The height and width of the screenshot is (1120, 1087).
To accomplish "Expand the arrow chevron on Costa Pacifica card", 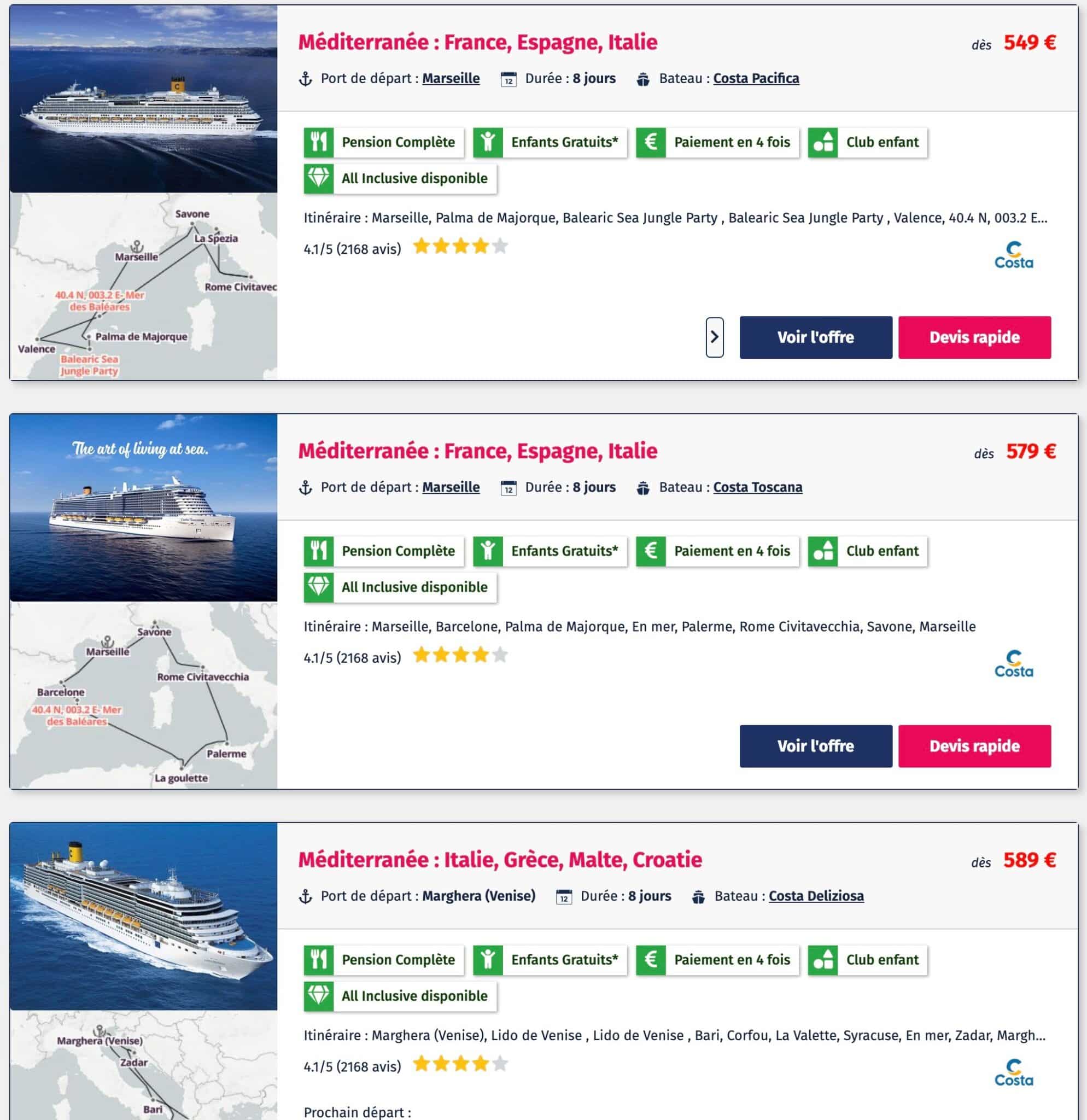I will [x=714, y=337].
